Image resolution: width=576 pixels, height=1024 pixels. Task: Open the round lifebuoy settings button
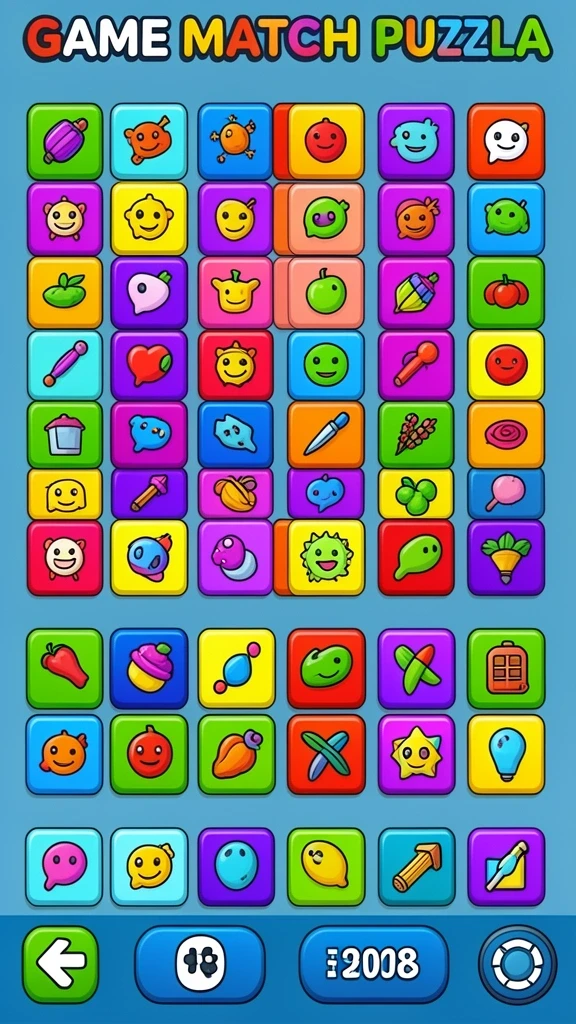[517, 965]
